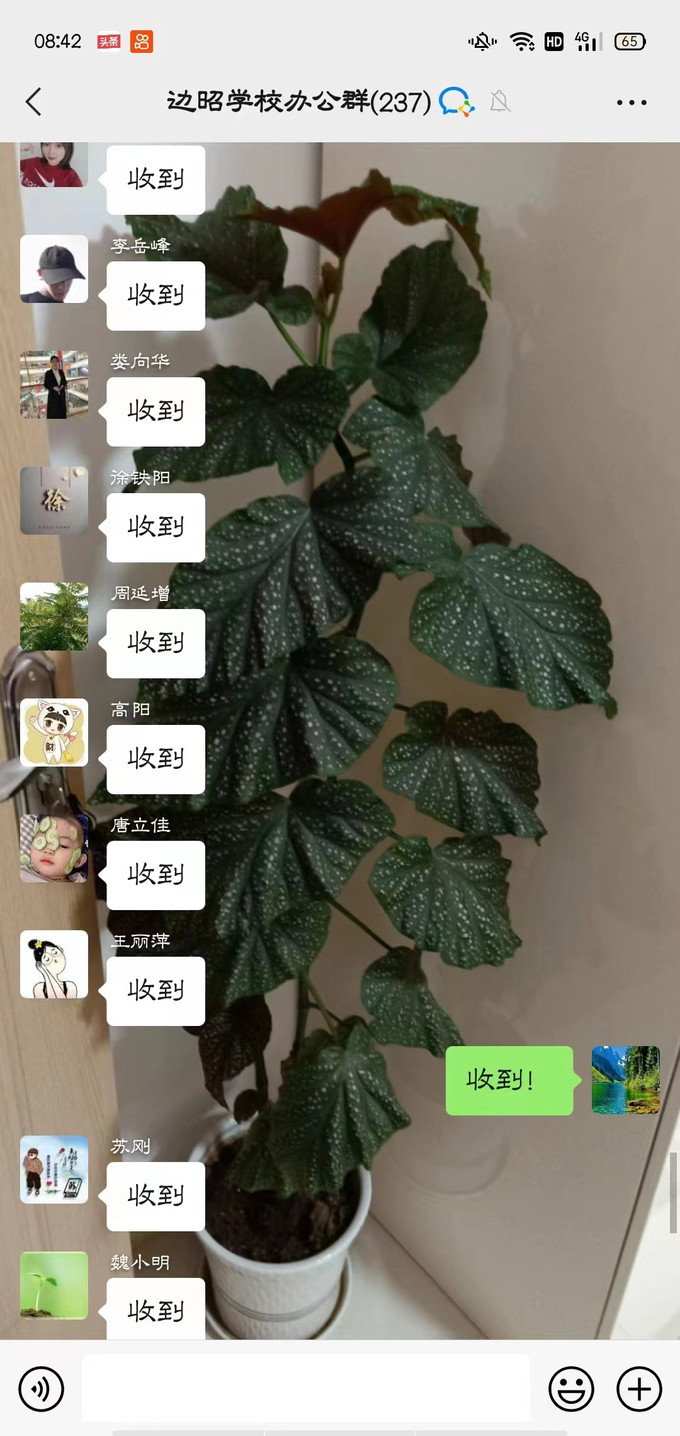The image size is (680, 1436).
Task: Open the emoji picker
Action: pos(571,1389)
